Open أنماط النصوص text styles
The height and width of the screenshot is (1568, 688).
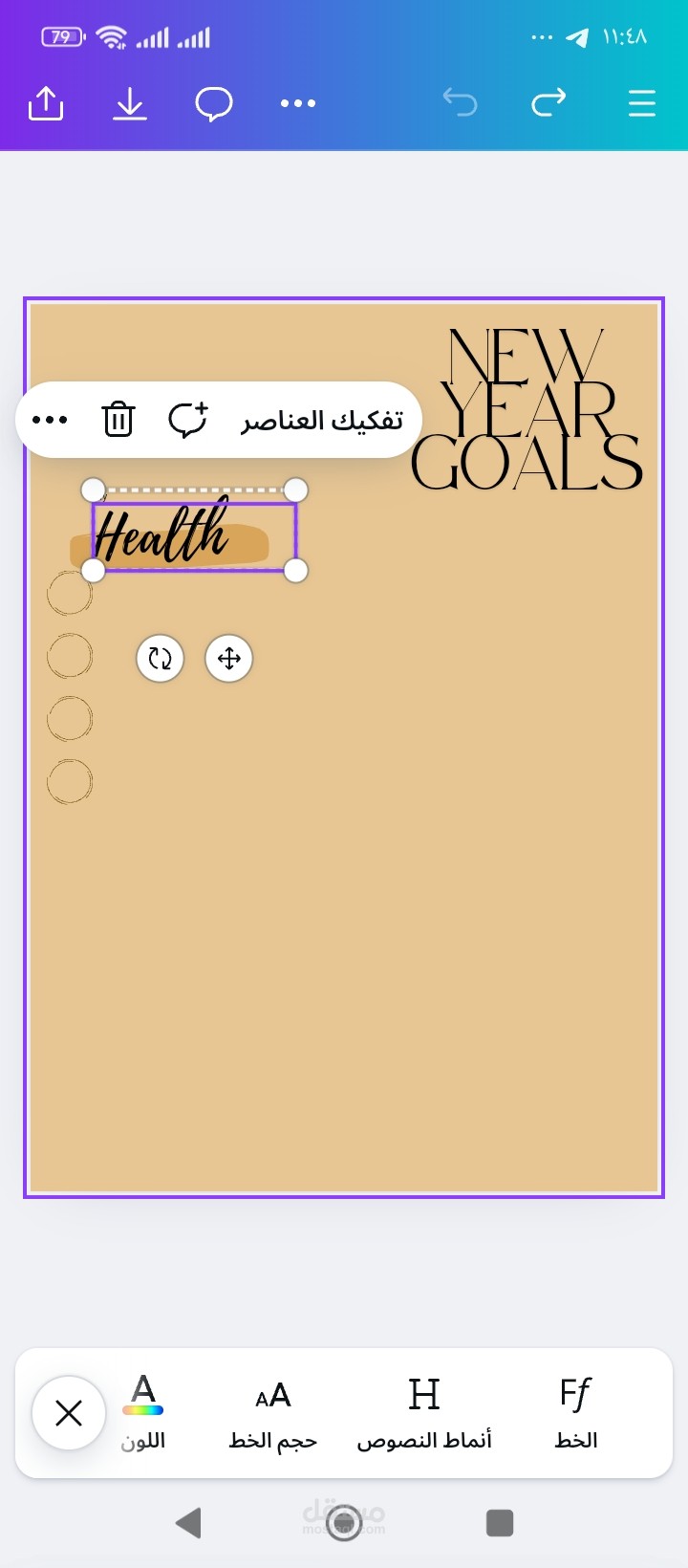tap(424, 1413)
